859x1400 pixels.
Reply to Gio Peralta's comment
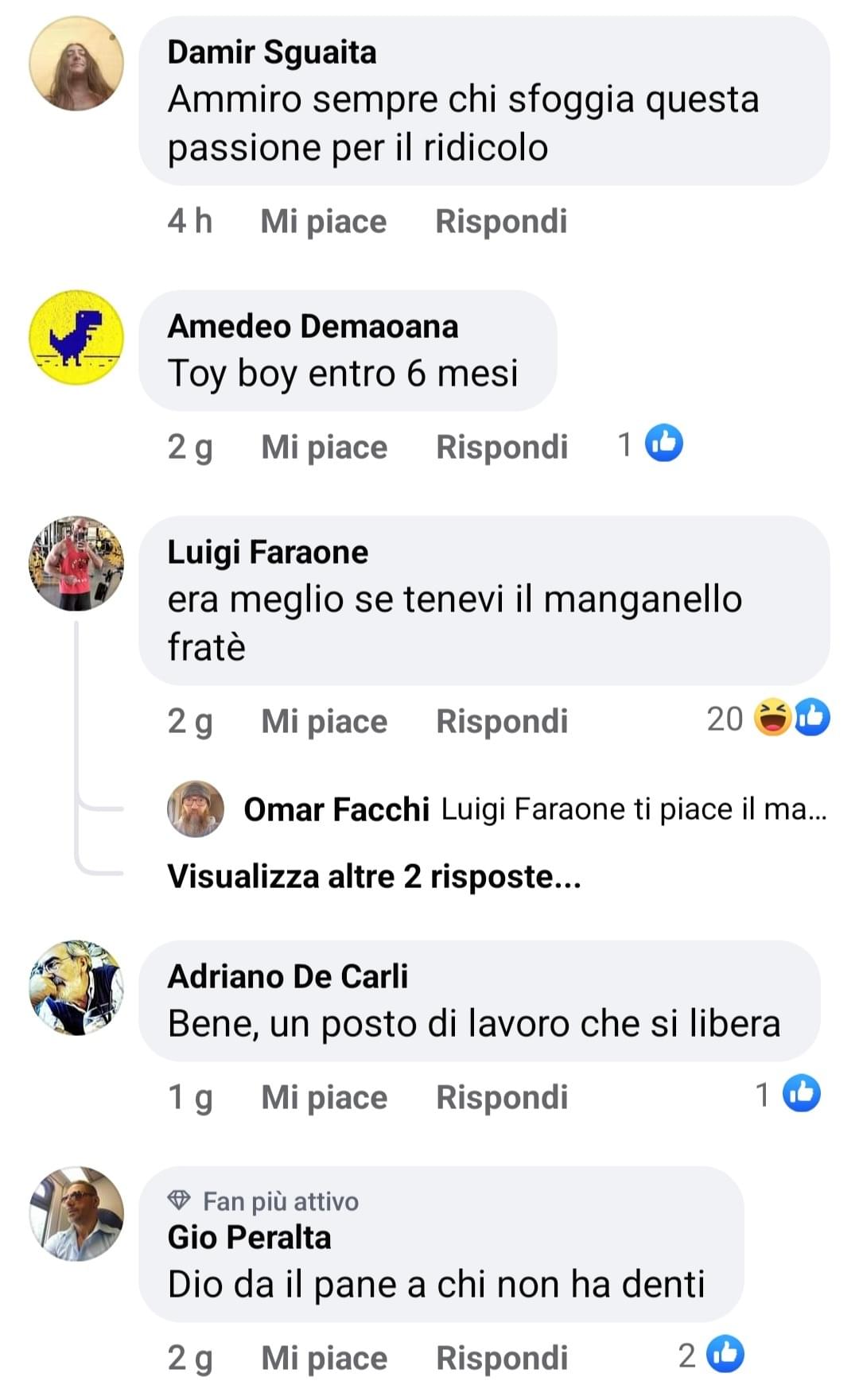[502, 1358]
